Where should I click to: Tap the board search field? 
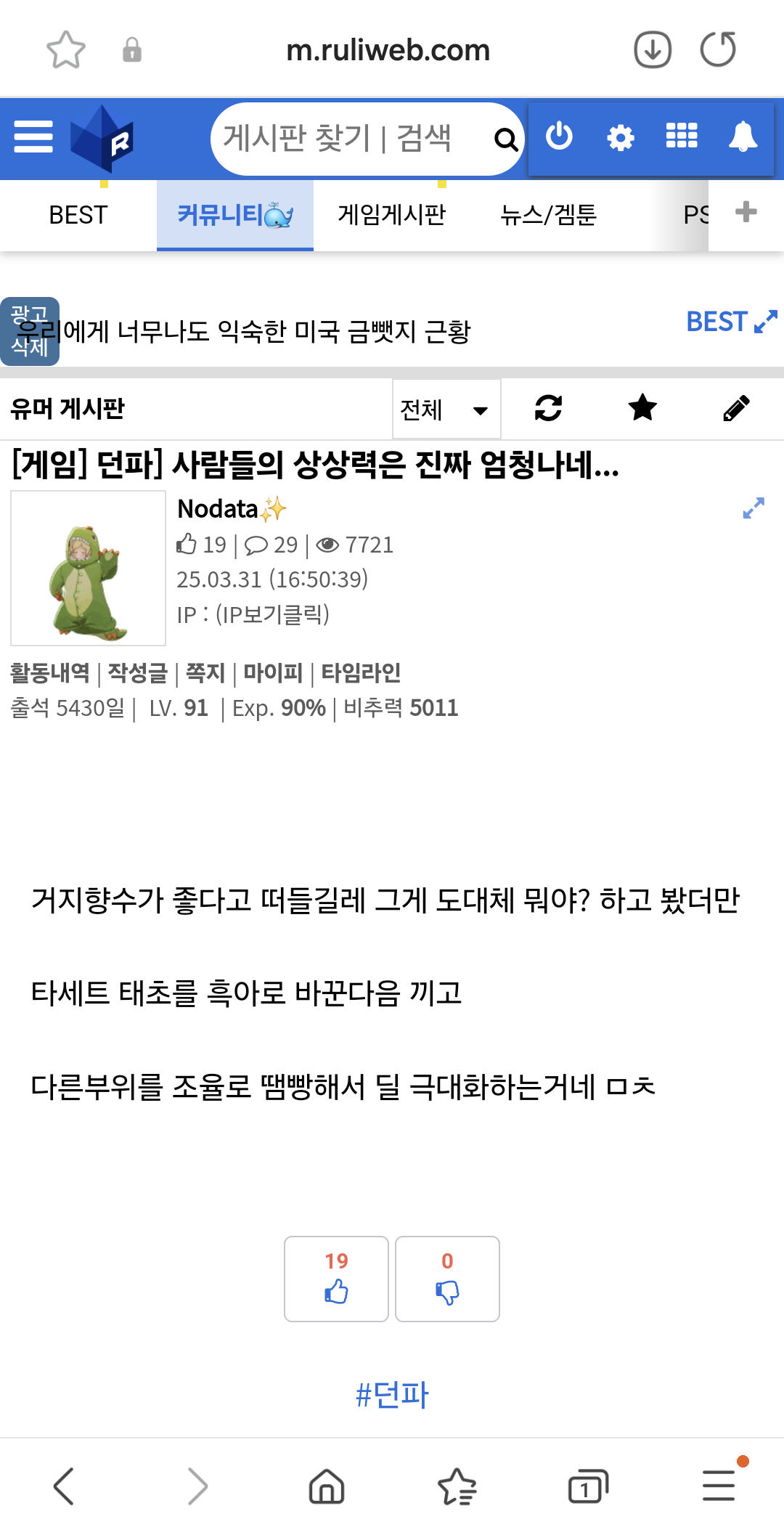(x=348, y=139)
